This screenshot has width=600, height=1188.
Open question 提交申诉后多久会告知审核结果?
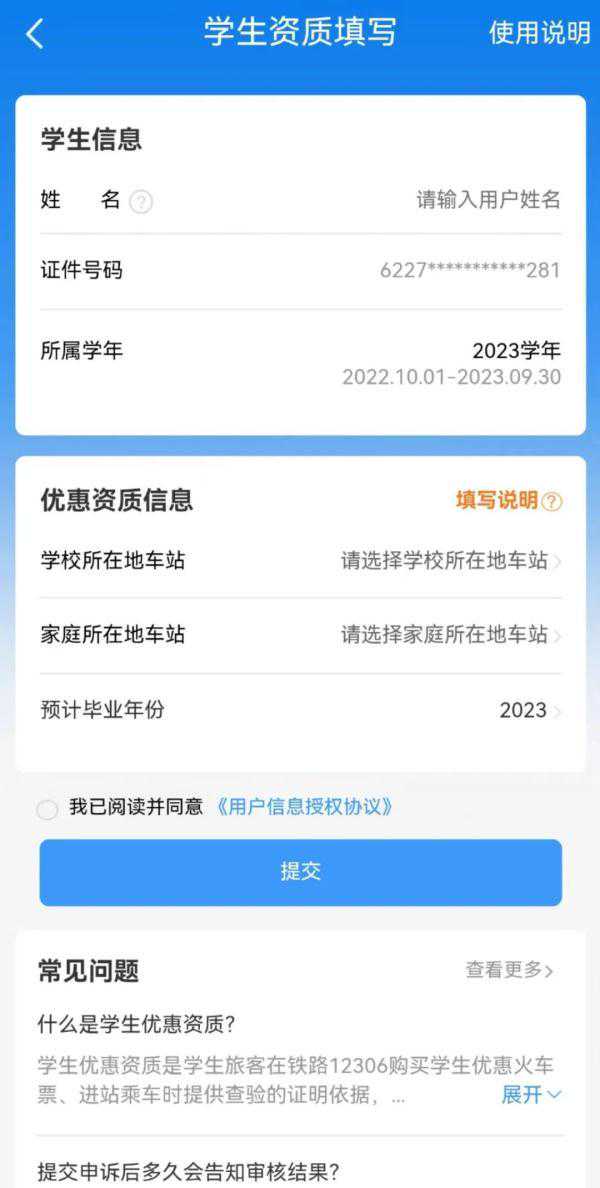click(189, 1171)
